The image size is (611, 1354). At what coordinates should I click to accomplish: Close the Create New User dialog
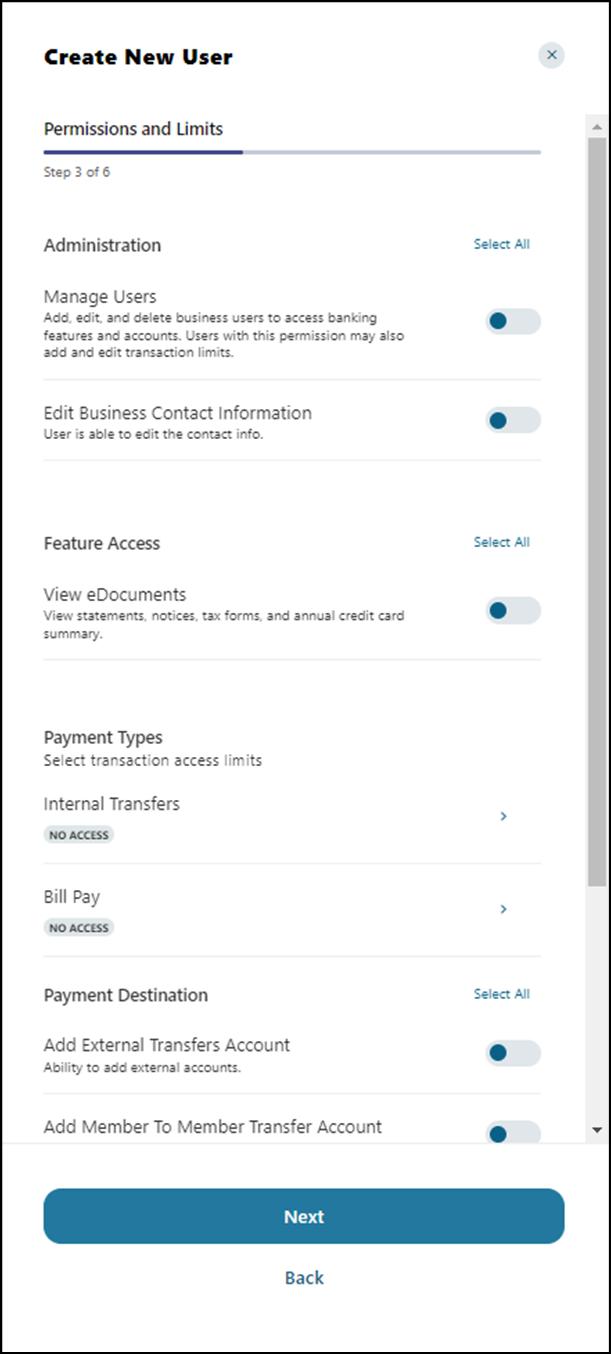coord(551,55)
